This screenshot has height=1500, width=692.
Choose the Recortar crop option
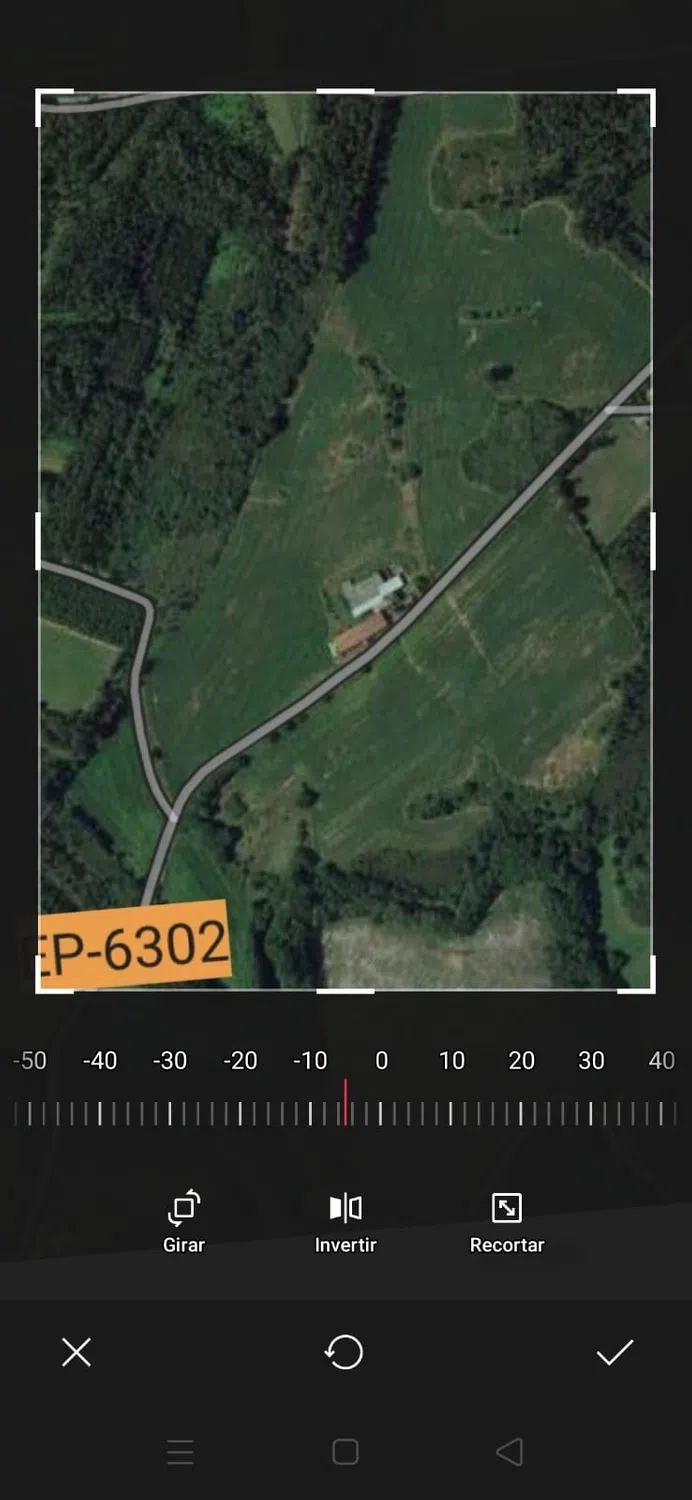(507, 1221)
